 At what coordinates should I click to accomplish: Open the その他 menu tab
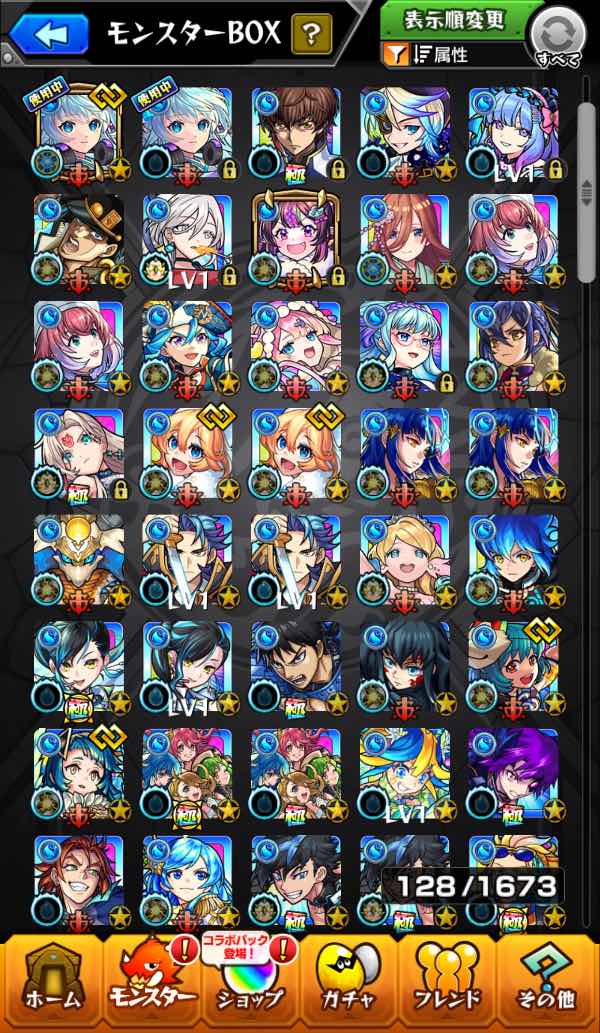click(546, 984)
